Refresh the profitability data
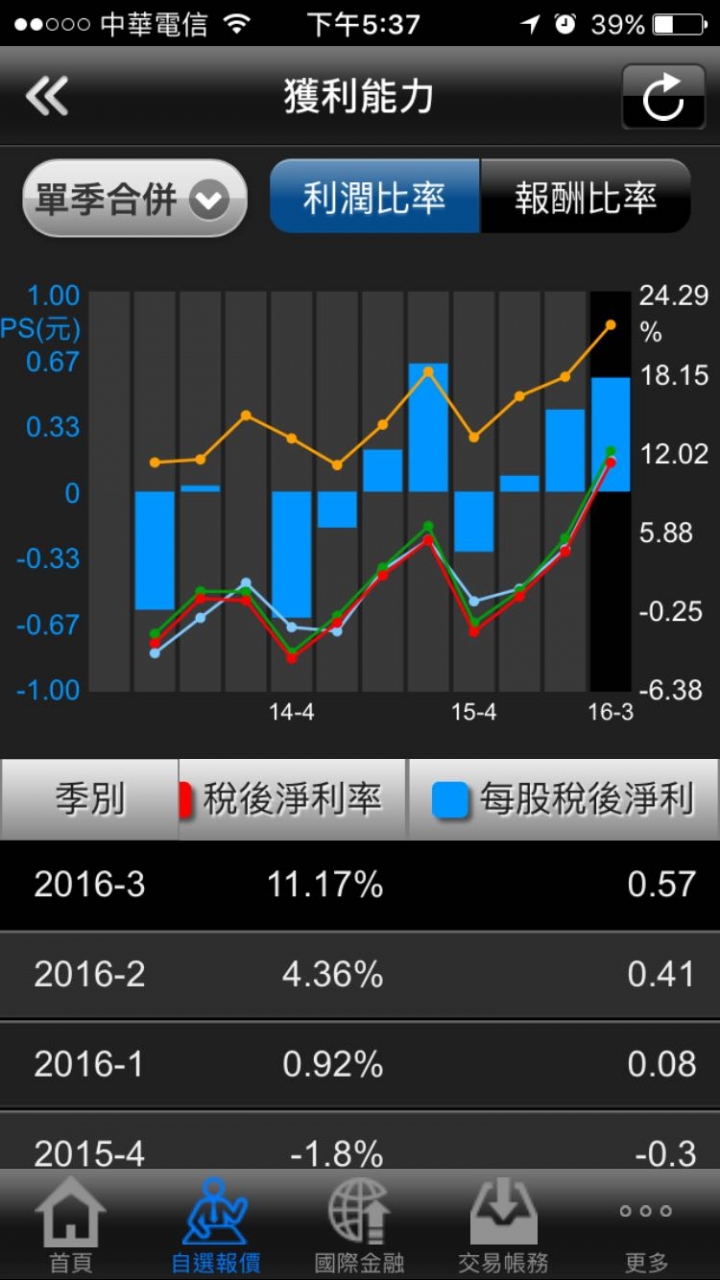This screenshot has height=1280, width=720. coord(663,97)
